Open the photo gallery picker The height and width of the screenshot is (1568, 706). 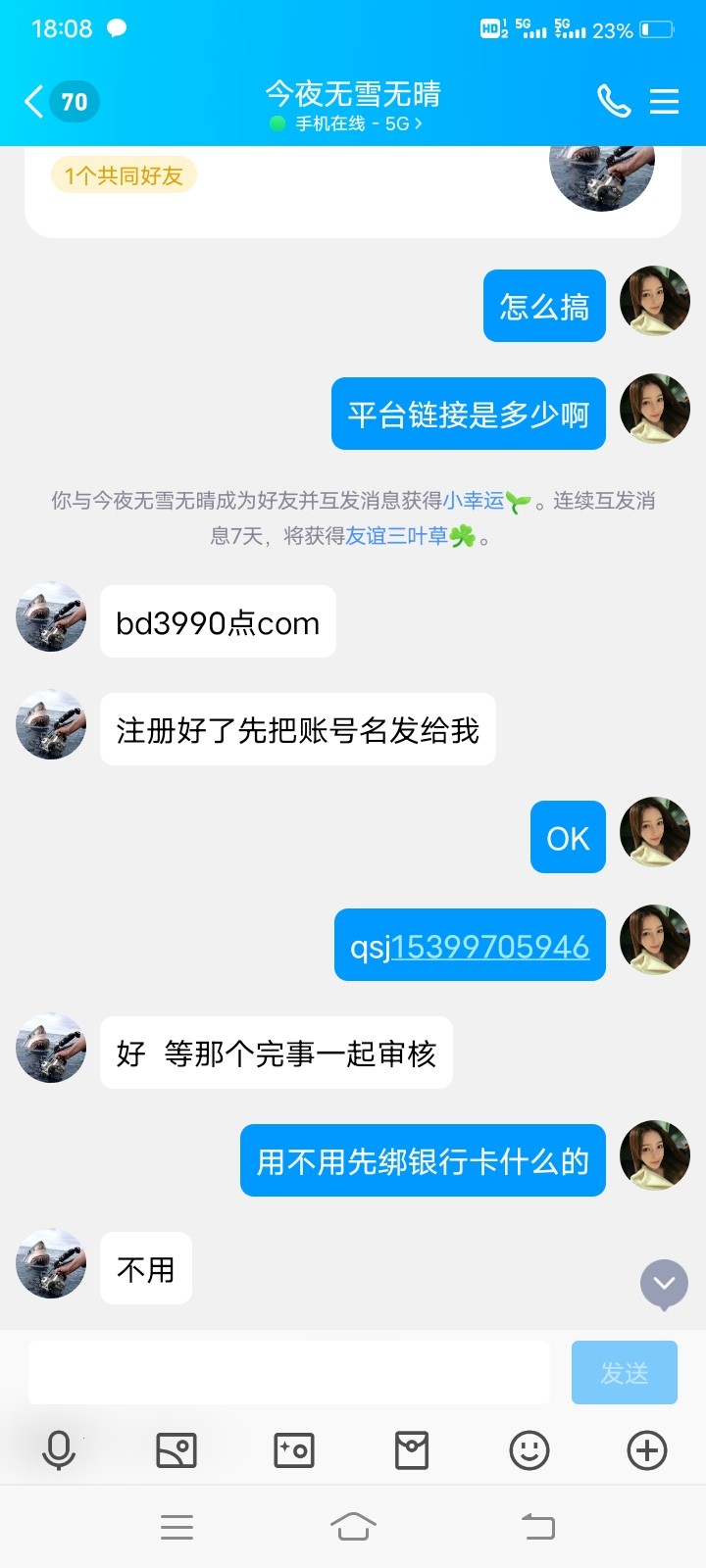coord(176,1450)
